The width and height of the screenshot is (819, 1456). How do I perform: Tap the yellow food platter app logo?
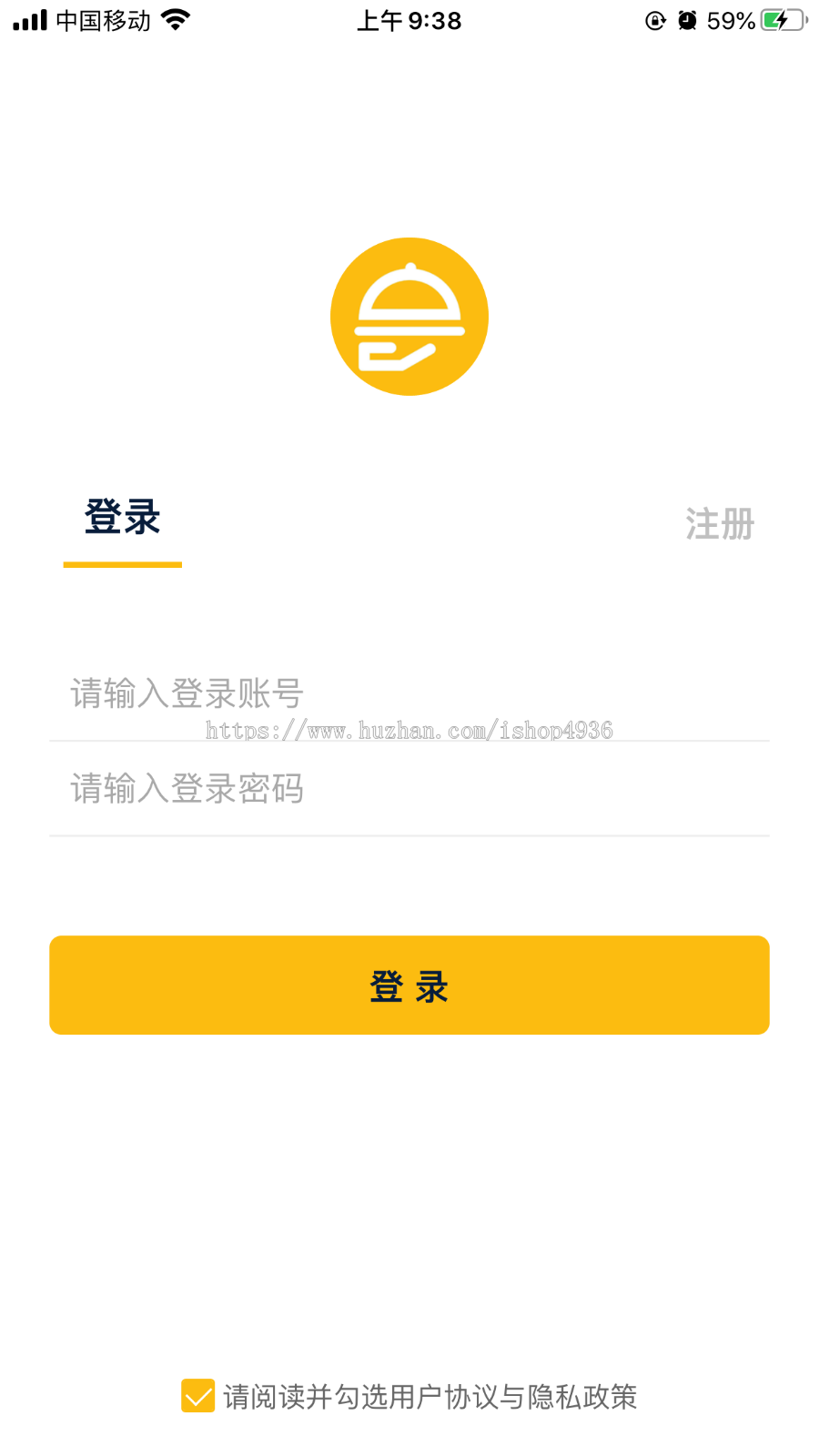coord(409,316)
